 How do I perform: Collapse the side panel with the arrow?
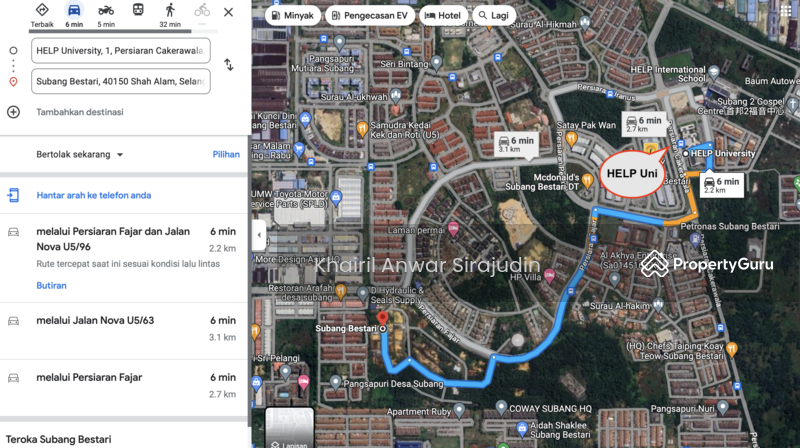tap(259, 235)
